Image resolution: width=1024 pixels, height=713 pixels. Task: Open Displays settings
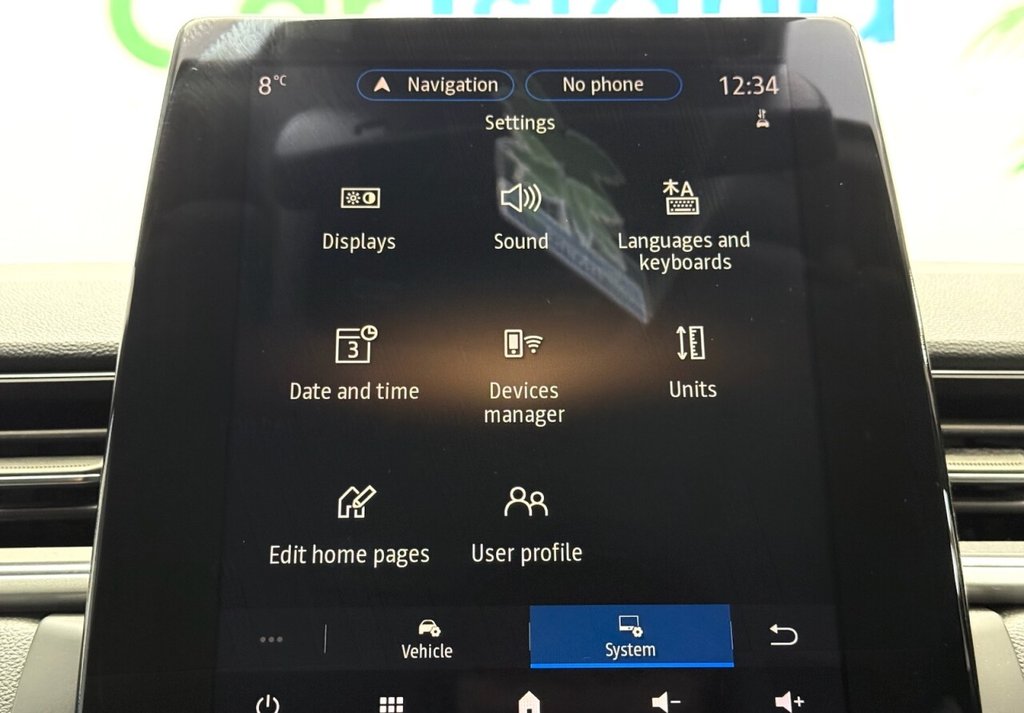pos(359,218)
